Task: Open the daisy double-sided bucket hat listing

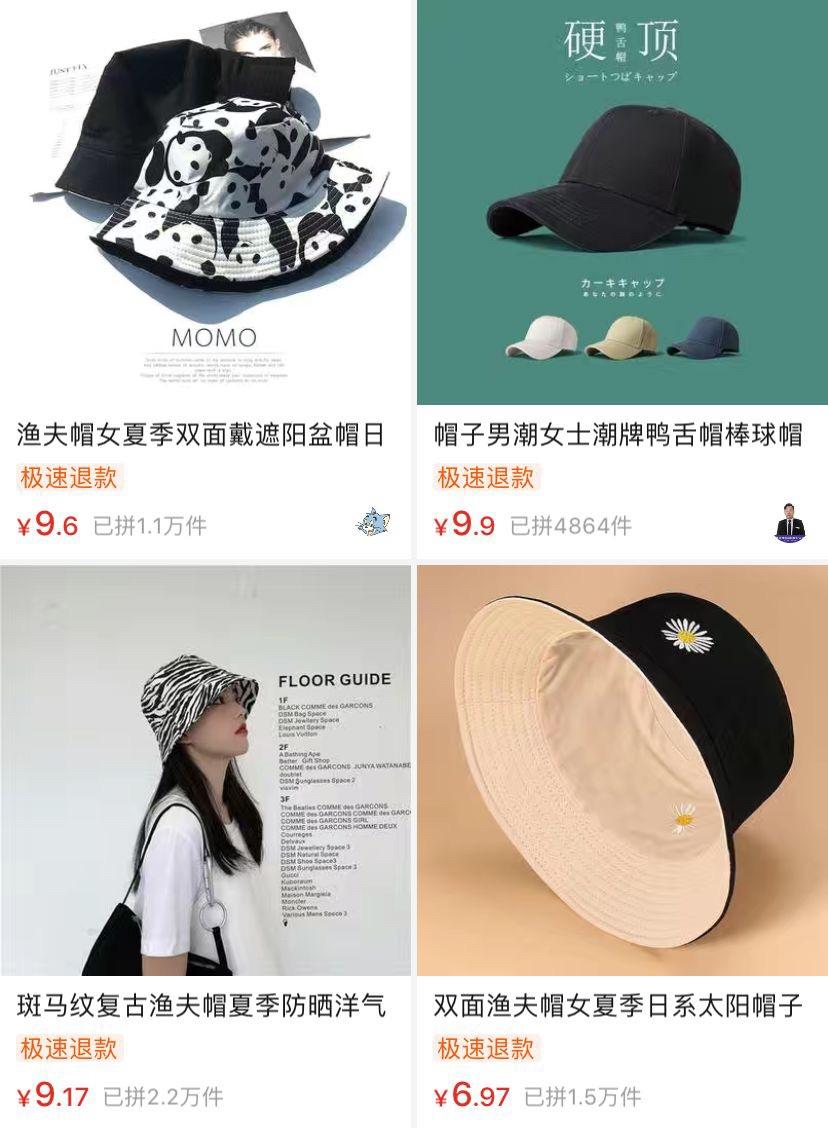Action: point(622,770)
